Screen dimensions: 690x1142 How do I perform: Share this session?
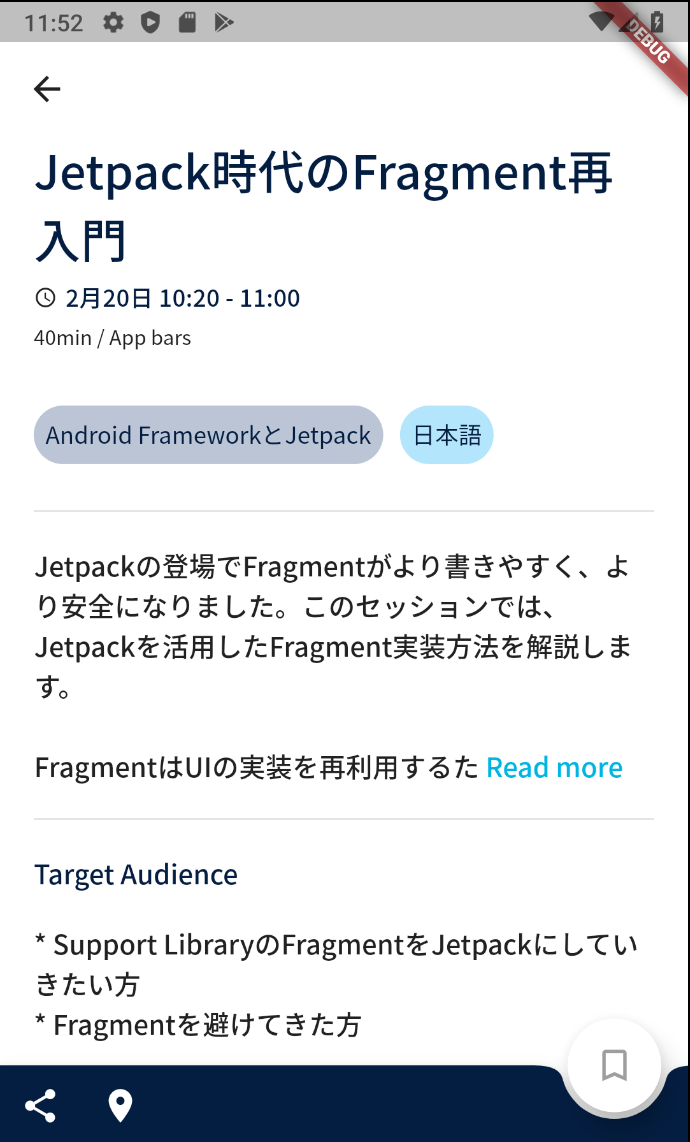(41, 1106)
